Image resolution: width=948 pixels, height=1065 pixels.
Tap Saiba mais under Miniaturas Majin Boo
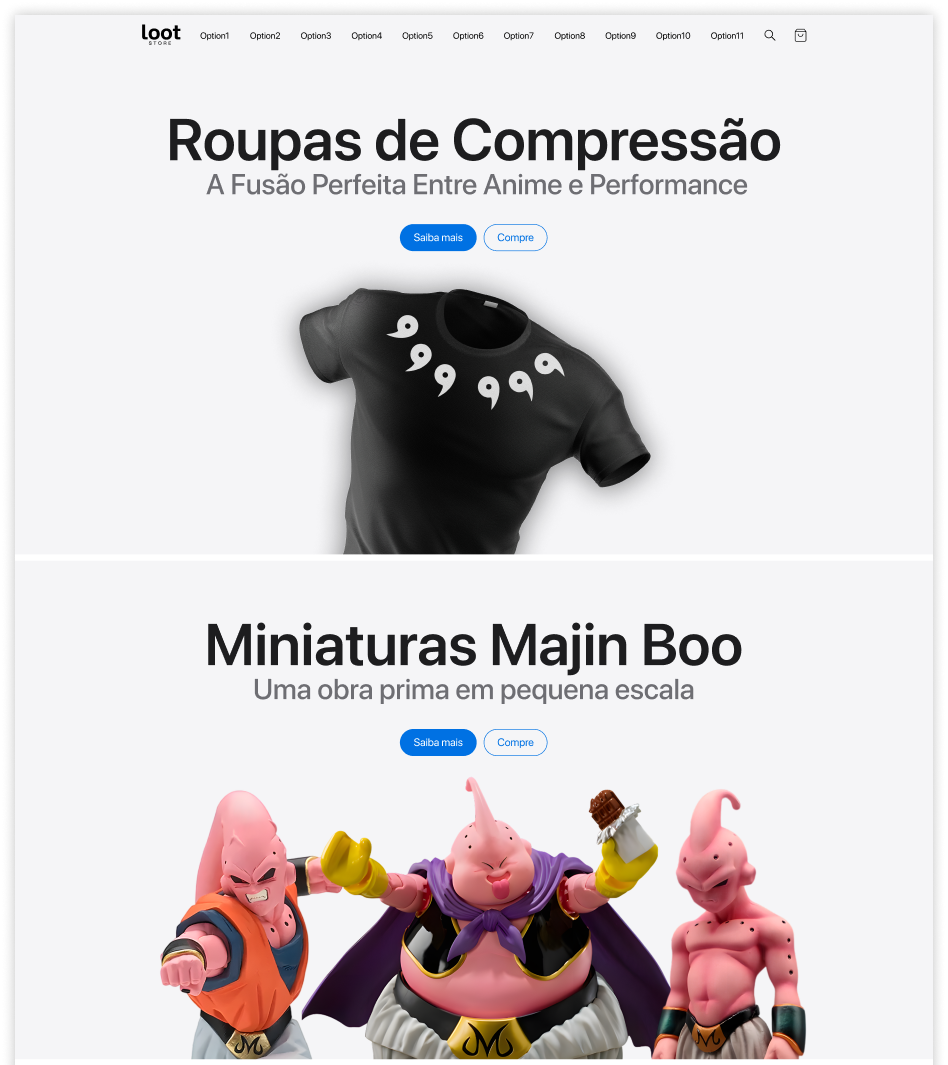click(x=438, y=743)
